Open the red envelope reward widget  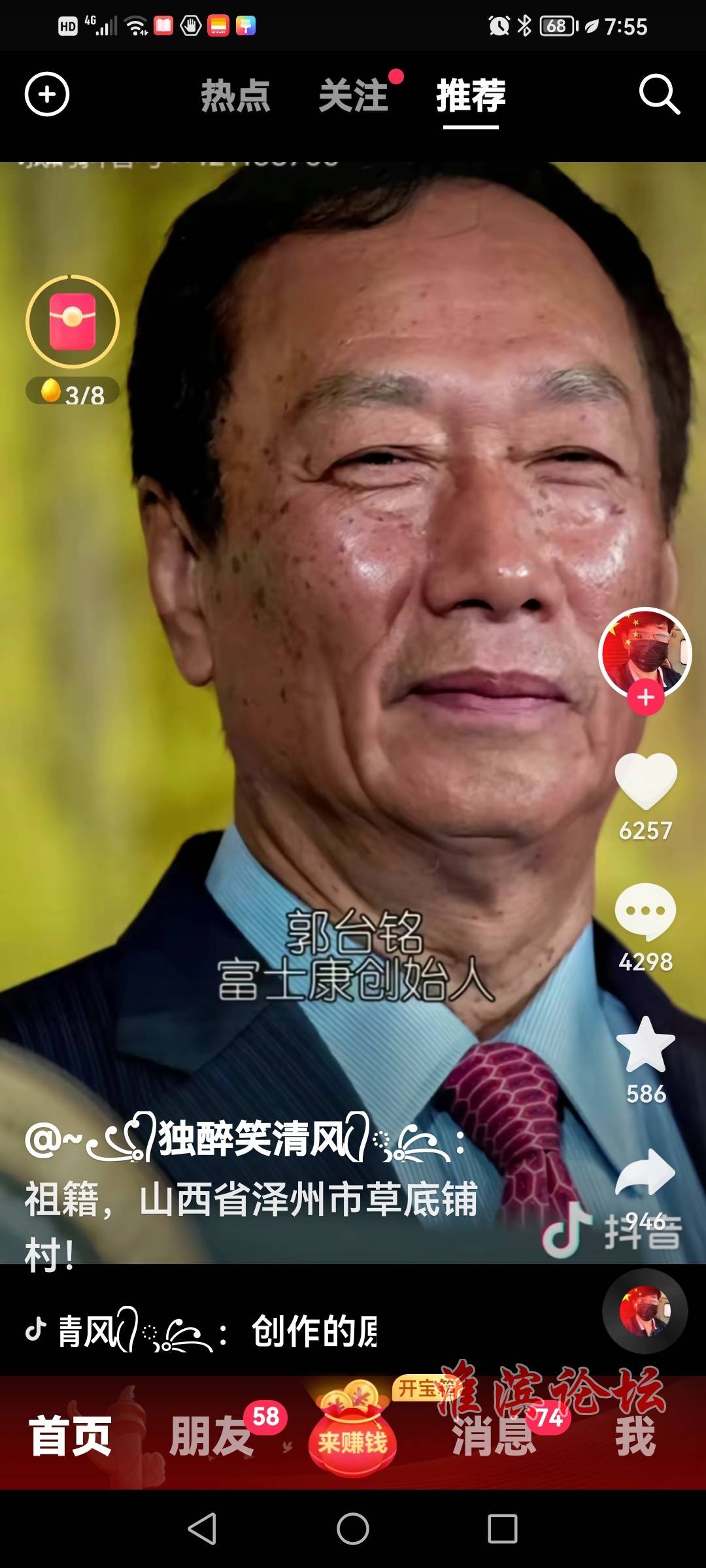click(x=73, y=321)
